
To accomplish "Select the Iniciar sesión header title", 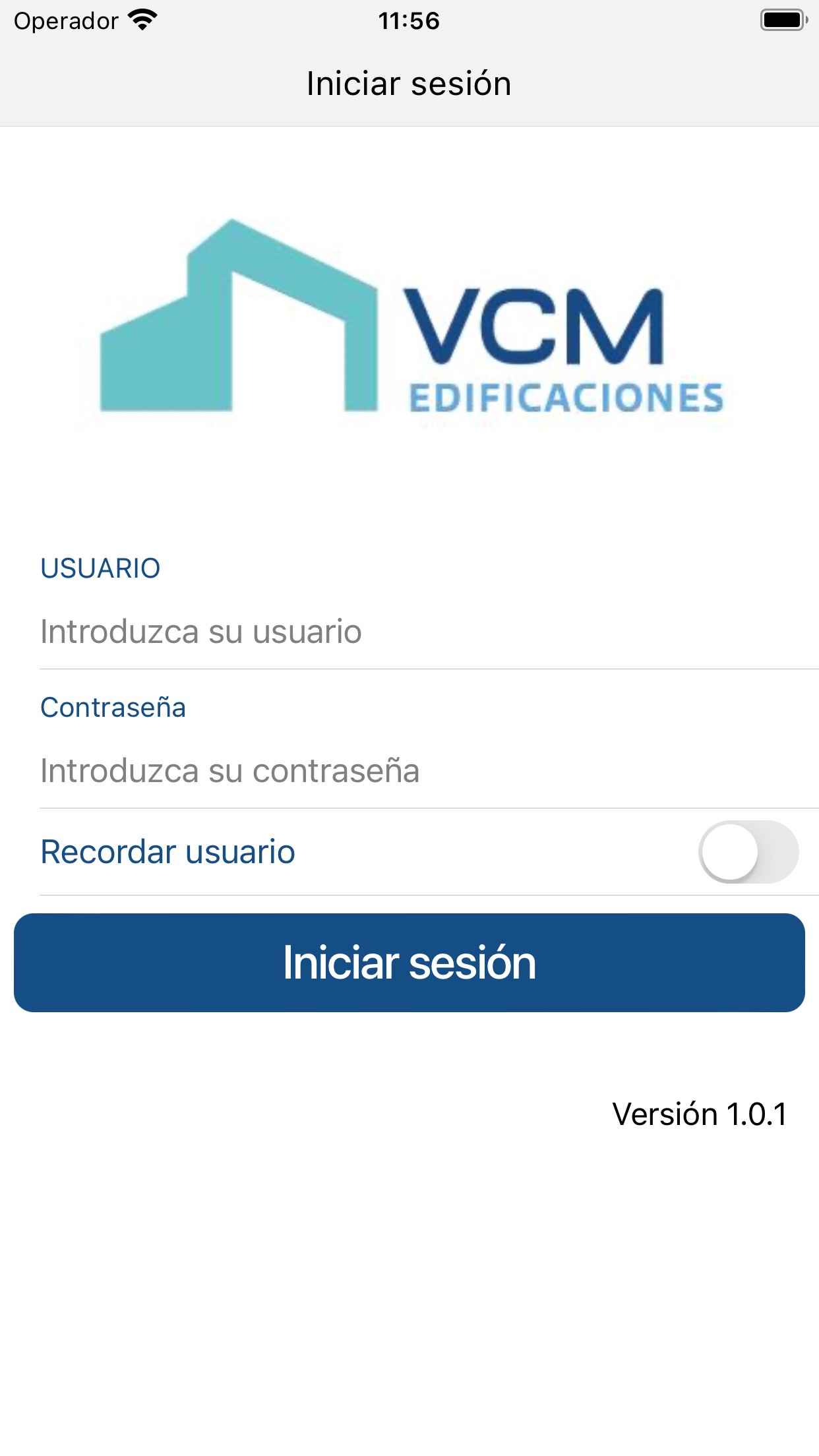I will click(409, 83).
